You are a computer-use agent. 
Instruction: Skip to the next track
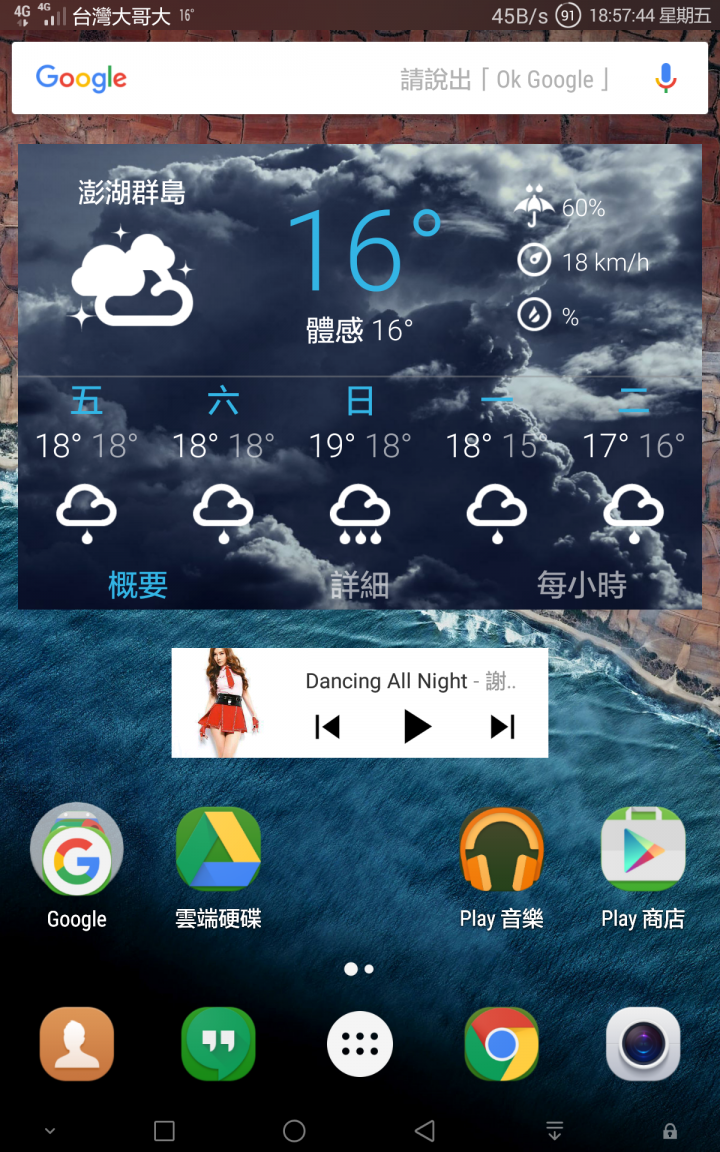[x=502, y=727]
